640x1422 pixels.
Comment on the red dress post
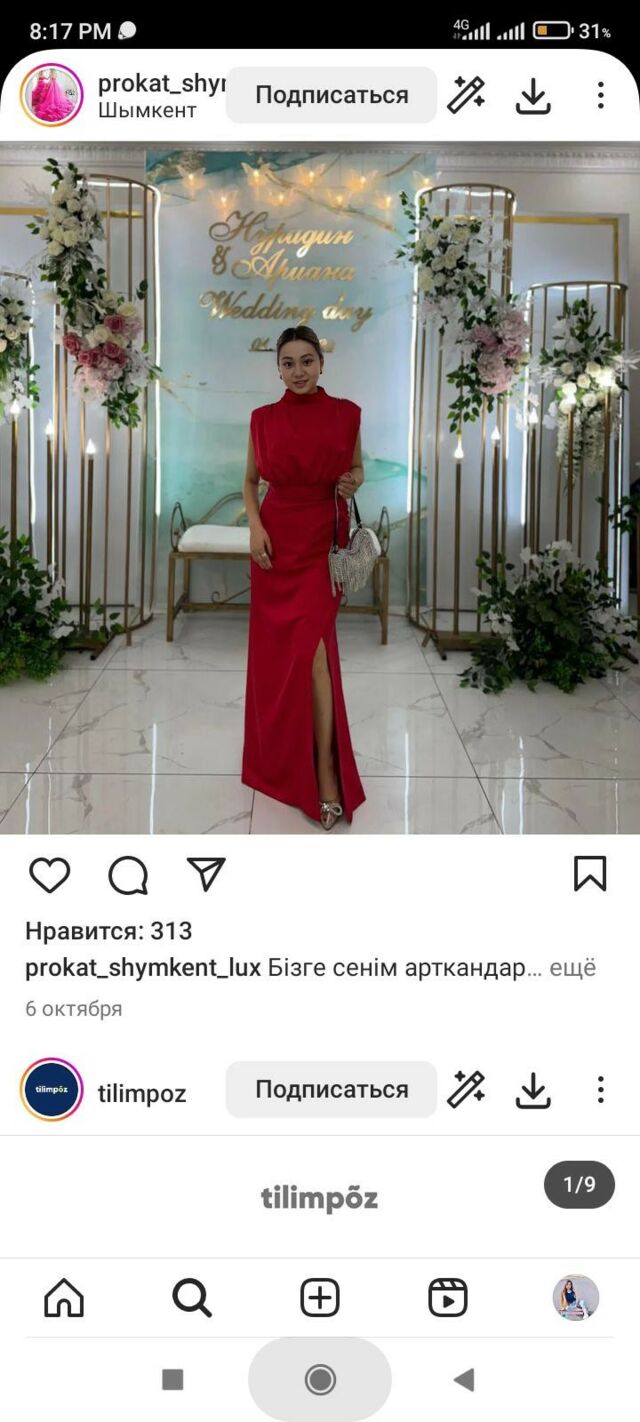pyautogui.click(x=128, y=875)
